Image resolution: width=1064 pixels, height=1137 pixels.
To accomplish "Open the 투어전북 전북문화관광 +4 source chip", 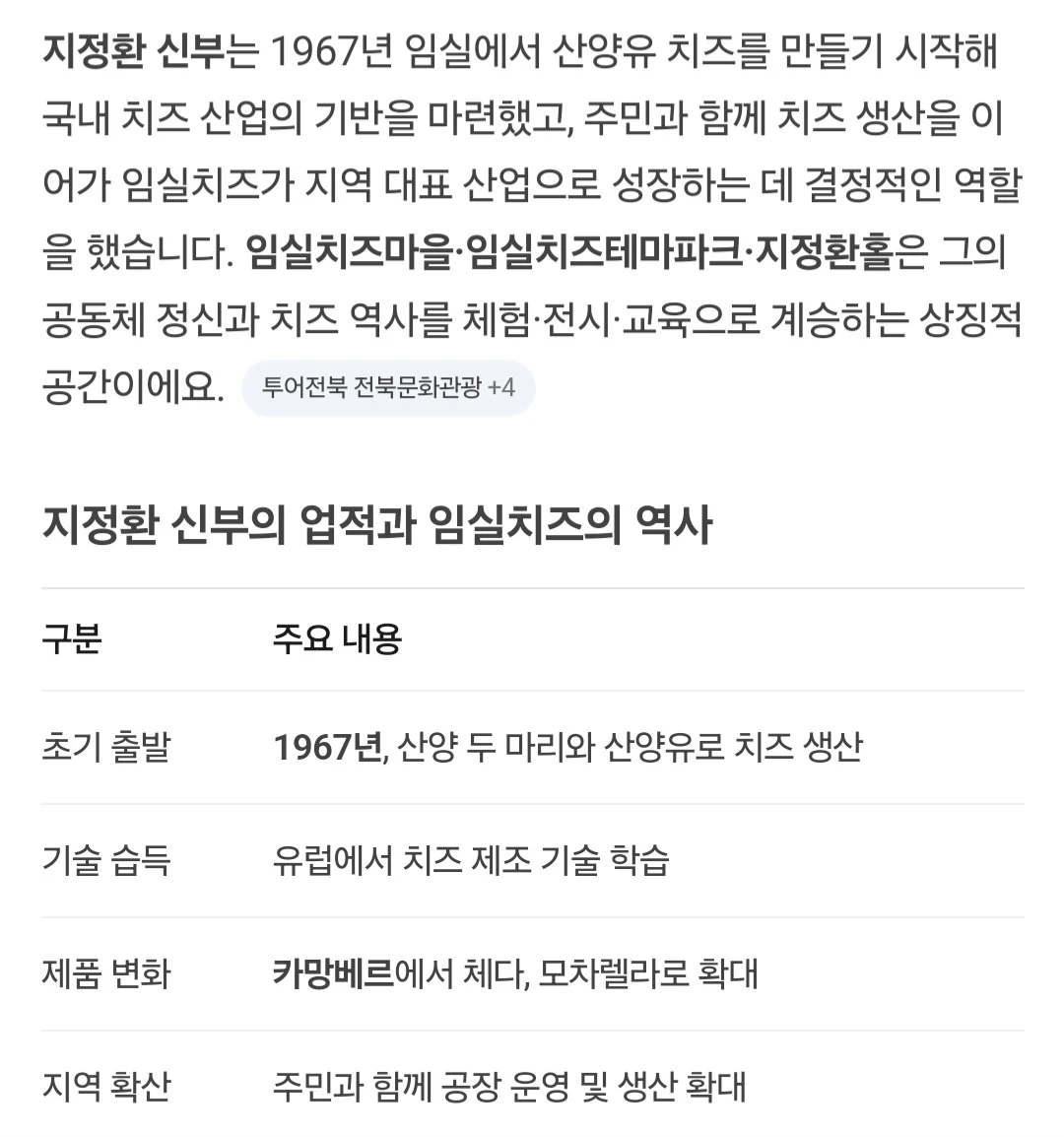I will [x=388, y=388].
